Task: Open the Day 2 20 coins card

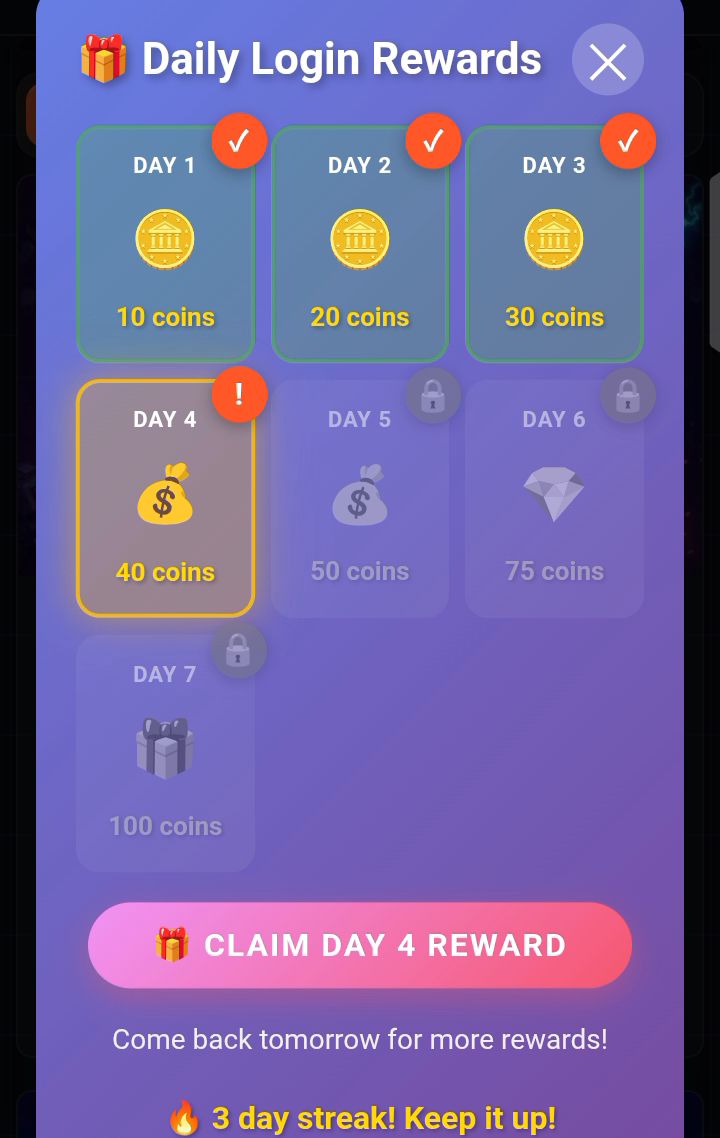Action: [359, 244]
